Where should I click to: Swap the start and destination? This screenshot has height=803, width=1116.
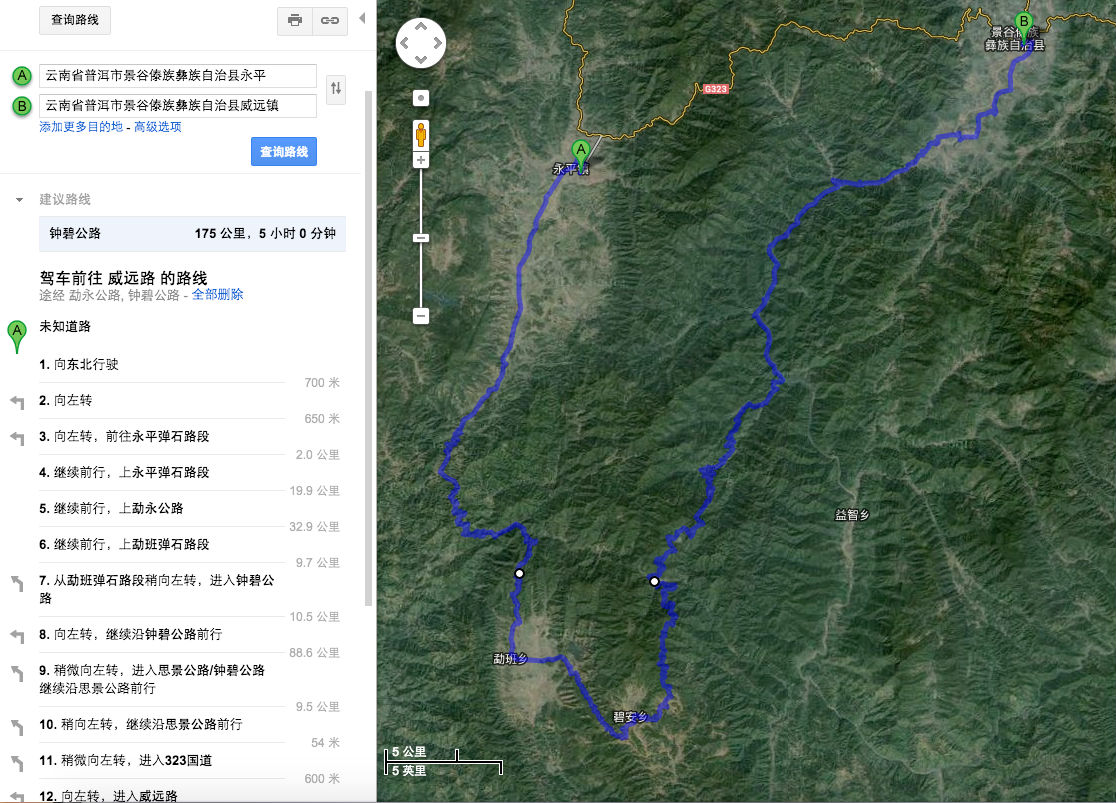(336, 89)
